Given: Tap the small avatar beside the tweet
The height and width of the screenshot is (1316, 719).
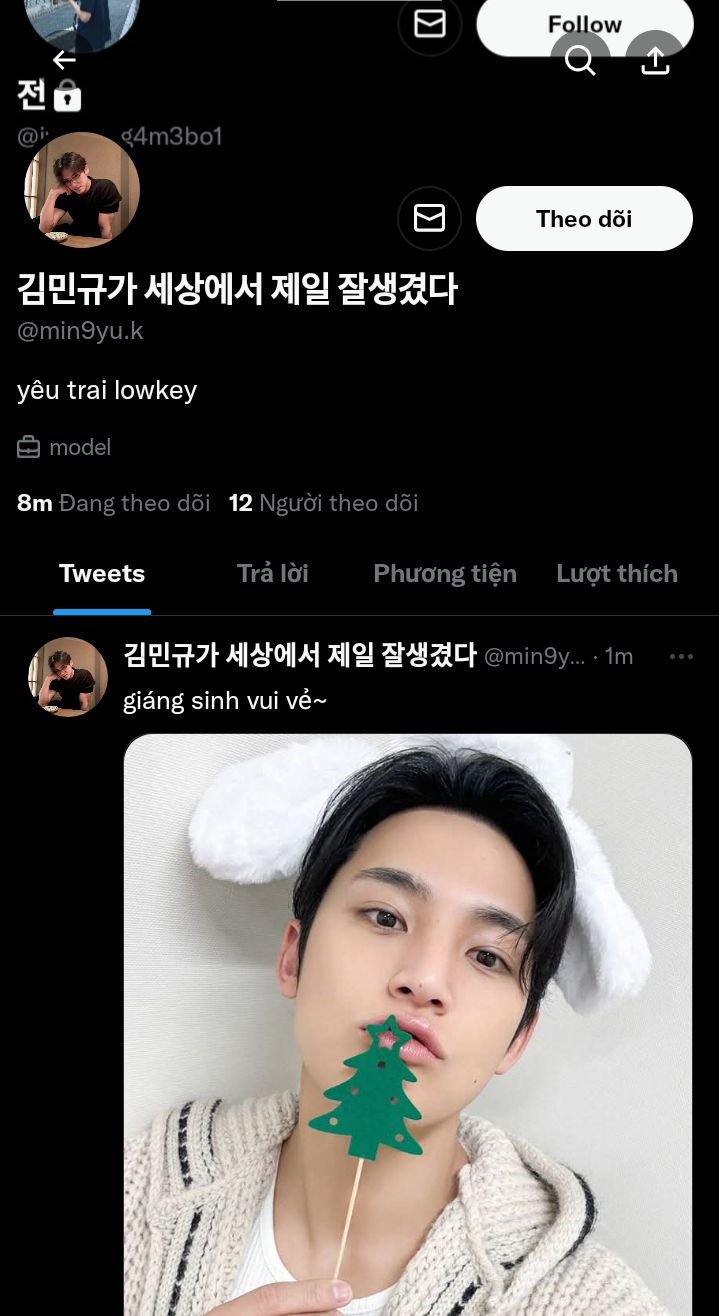Looking at the screenshot, I should [x=68, y=677].
